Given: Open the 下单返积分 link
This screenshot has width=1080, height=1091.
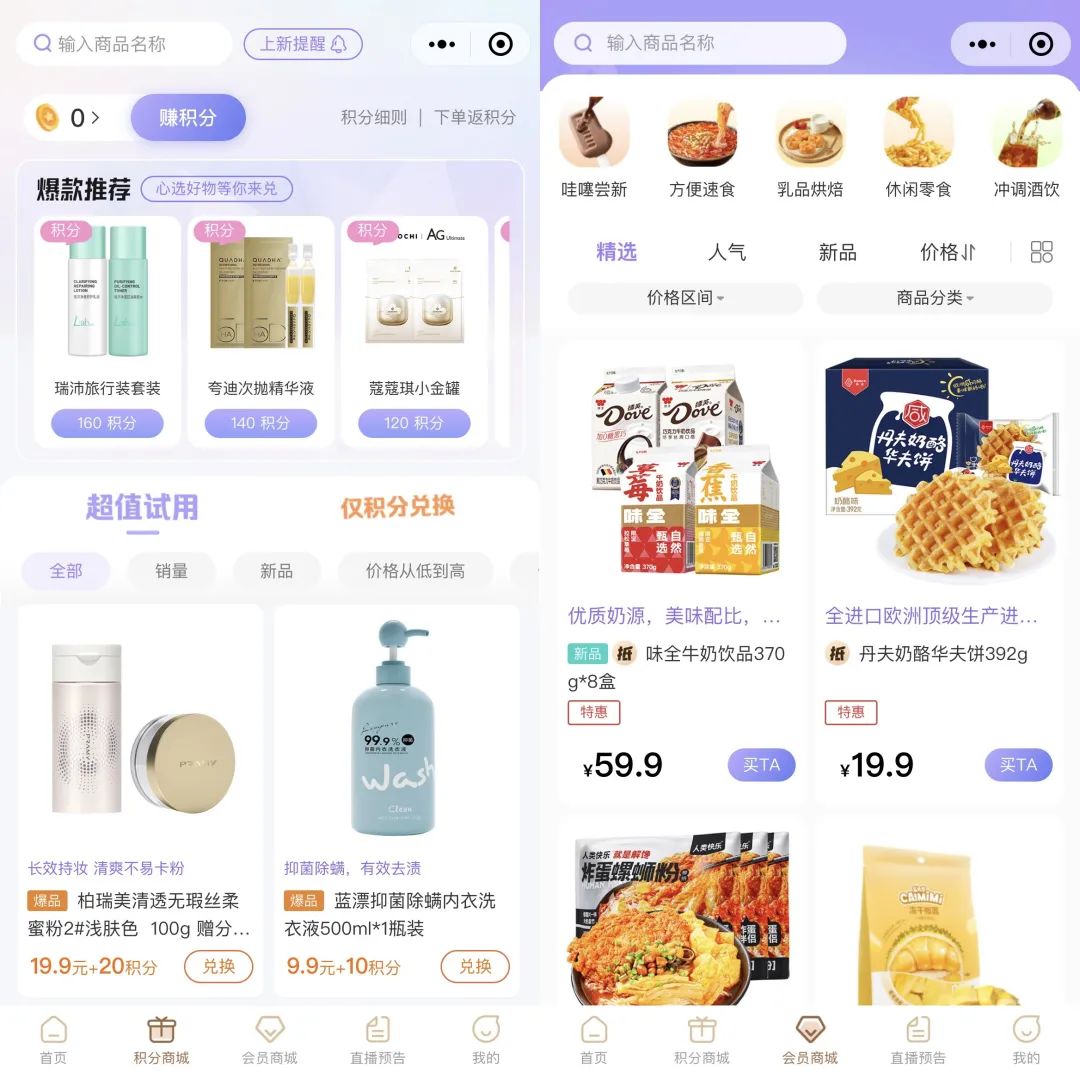Looking at the screenshot, I should pos(475,117).
